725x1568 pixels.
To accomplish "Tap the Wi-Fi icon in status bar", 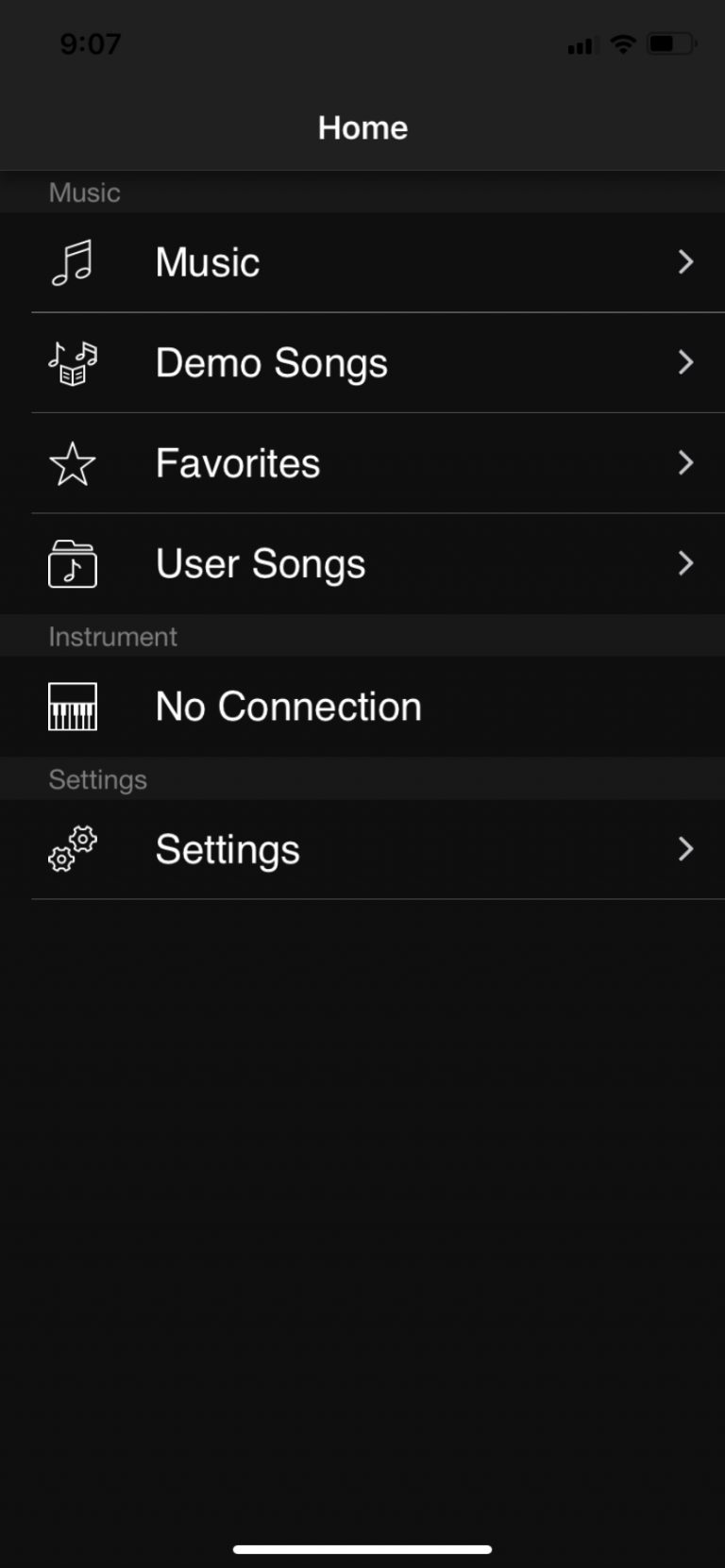I will [622, 43].
